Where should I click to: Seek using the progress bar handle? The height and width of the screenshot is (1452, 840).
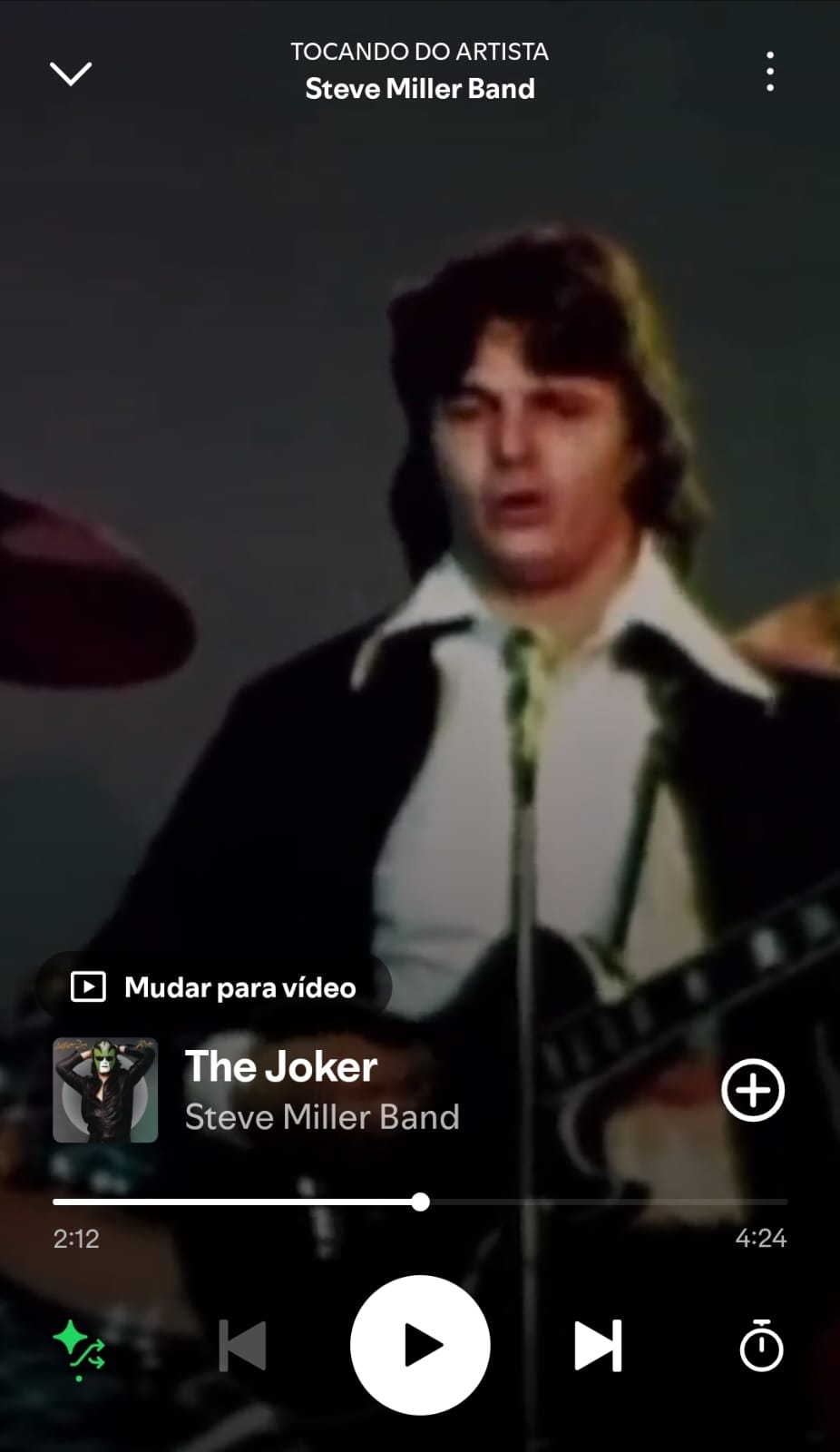point(421,1202)
